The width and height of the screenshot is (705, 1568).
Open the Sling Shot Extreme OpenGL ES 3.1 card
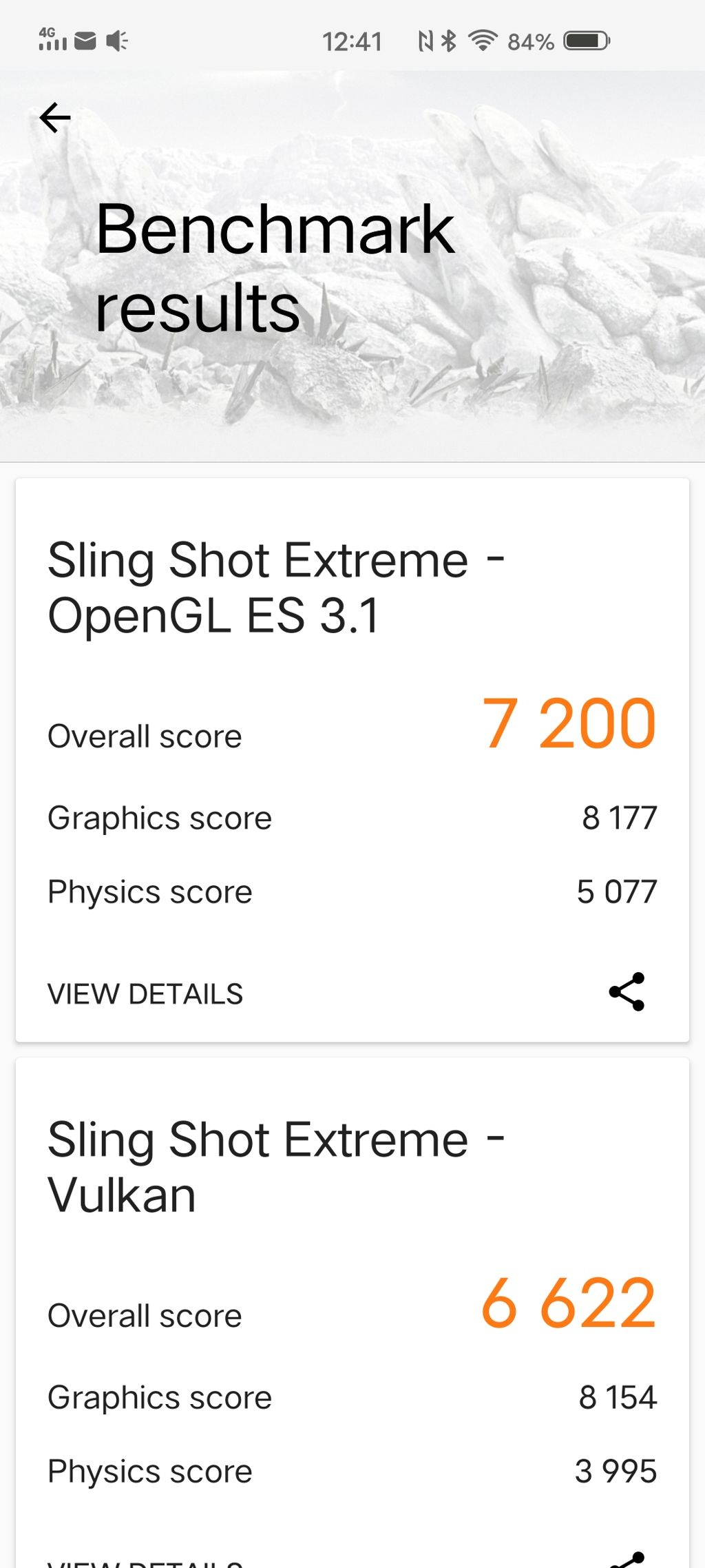(352, 760)
